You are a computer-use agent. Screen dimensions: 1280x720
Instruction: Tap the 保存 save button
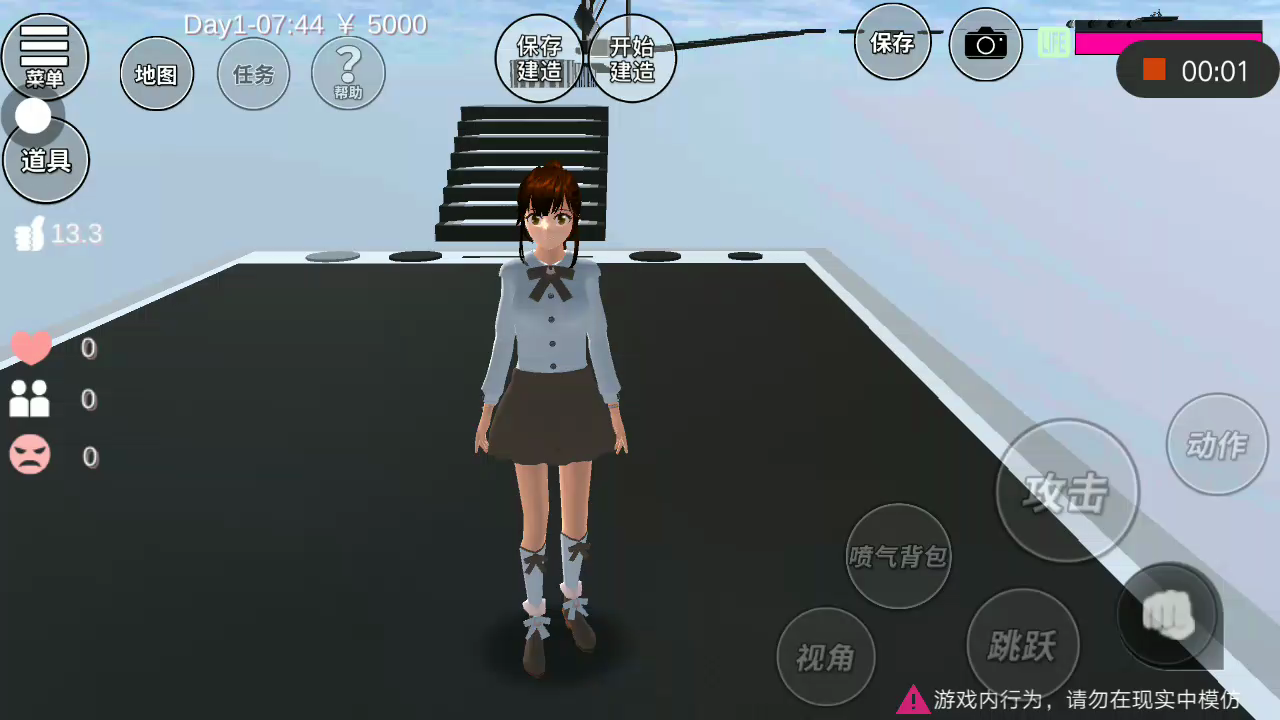pyautogui.click(x=892, y=42)
